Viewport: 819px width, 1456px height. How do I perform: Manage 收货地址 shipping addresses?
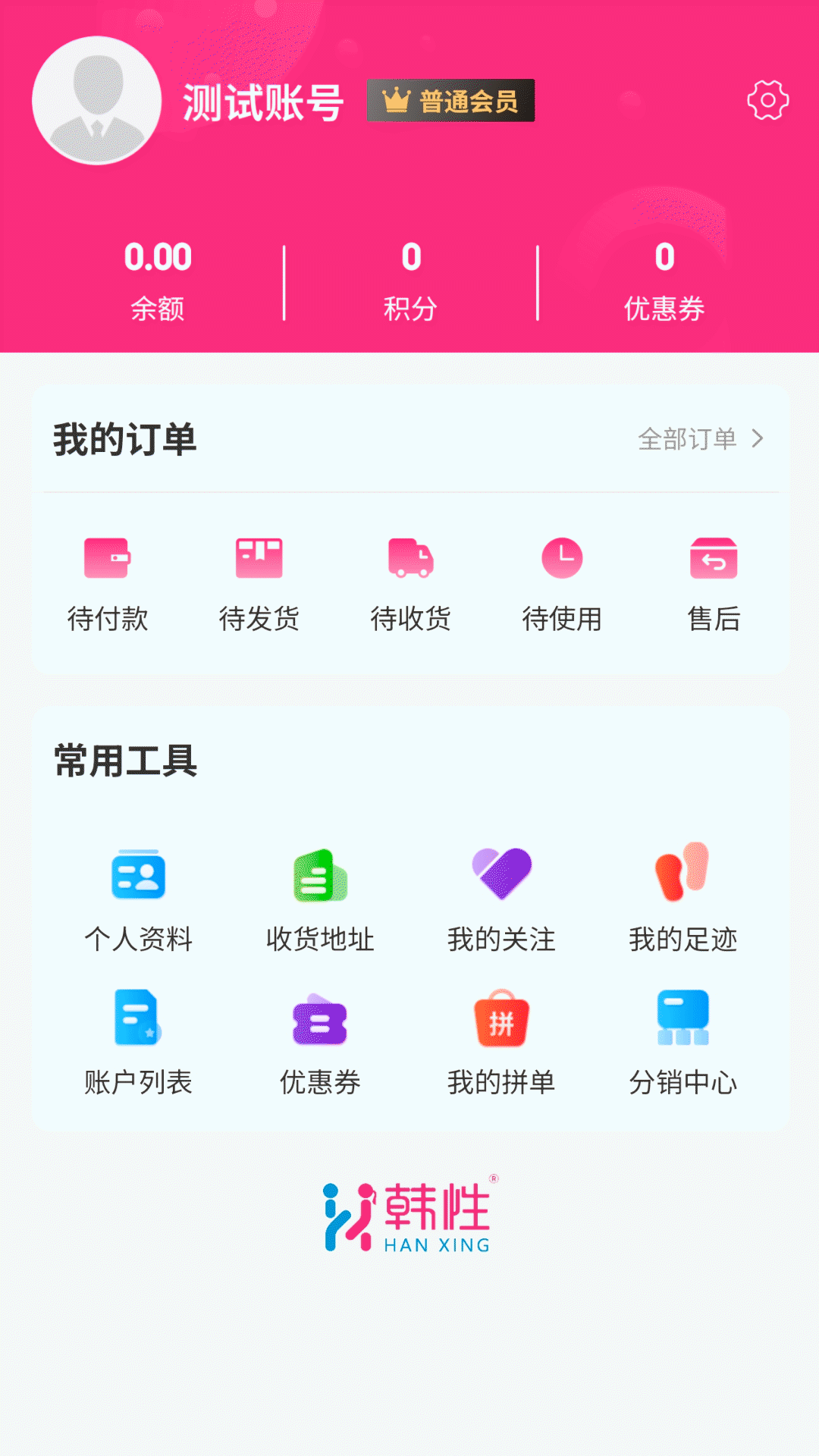(320, 899)
